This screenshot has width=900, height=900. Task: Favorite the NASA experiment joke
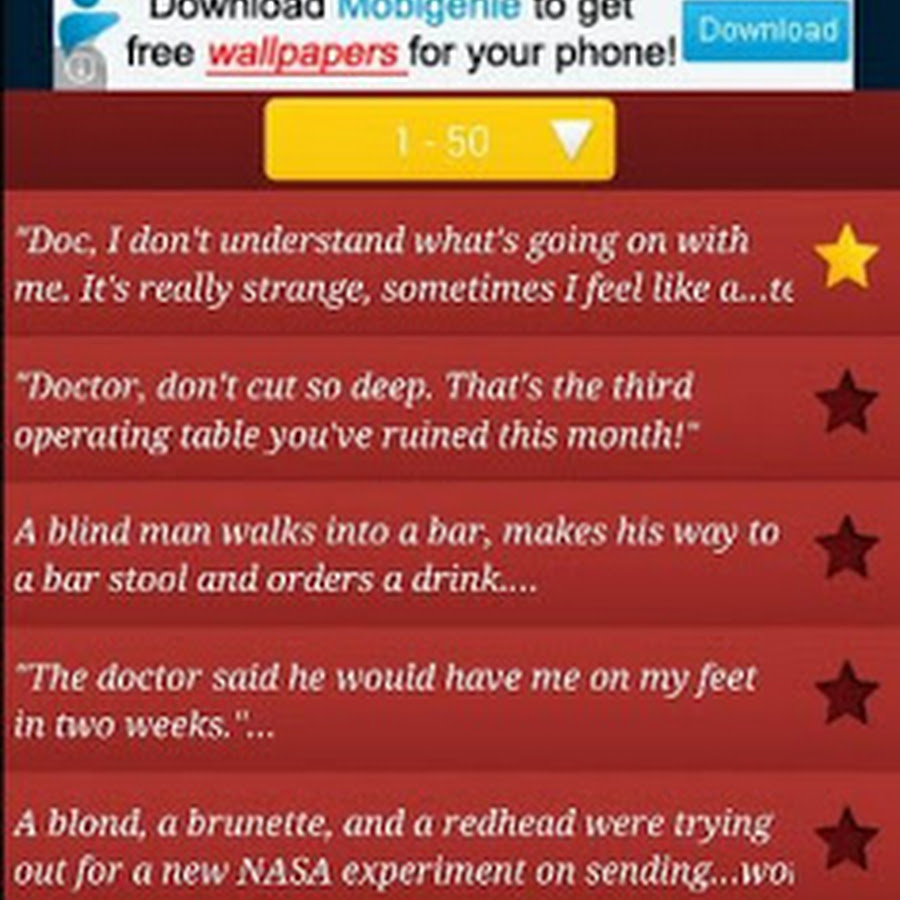point(846,838)
